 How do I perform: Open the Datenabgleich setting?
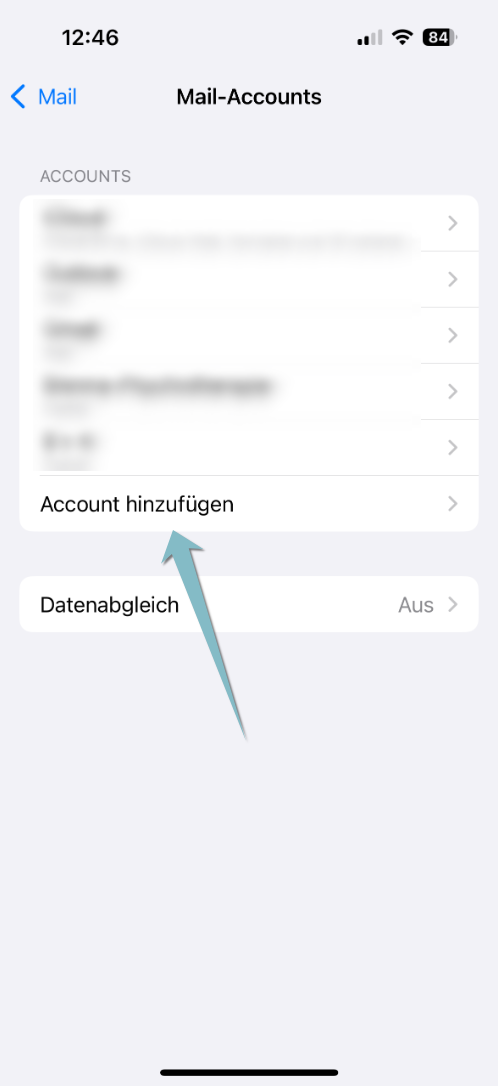[249, 604]
